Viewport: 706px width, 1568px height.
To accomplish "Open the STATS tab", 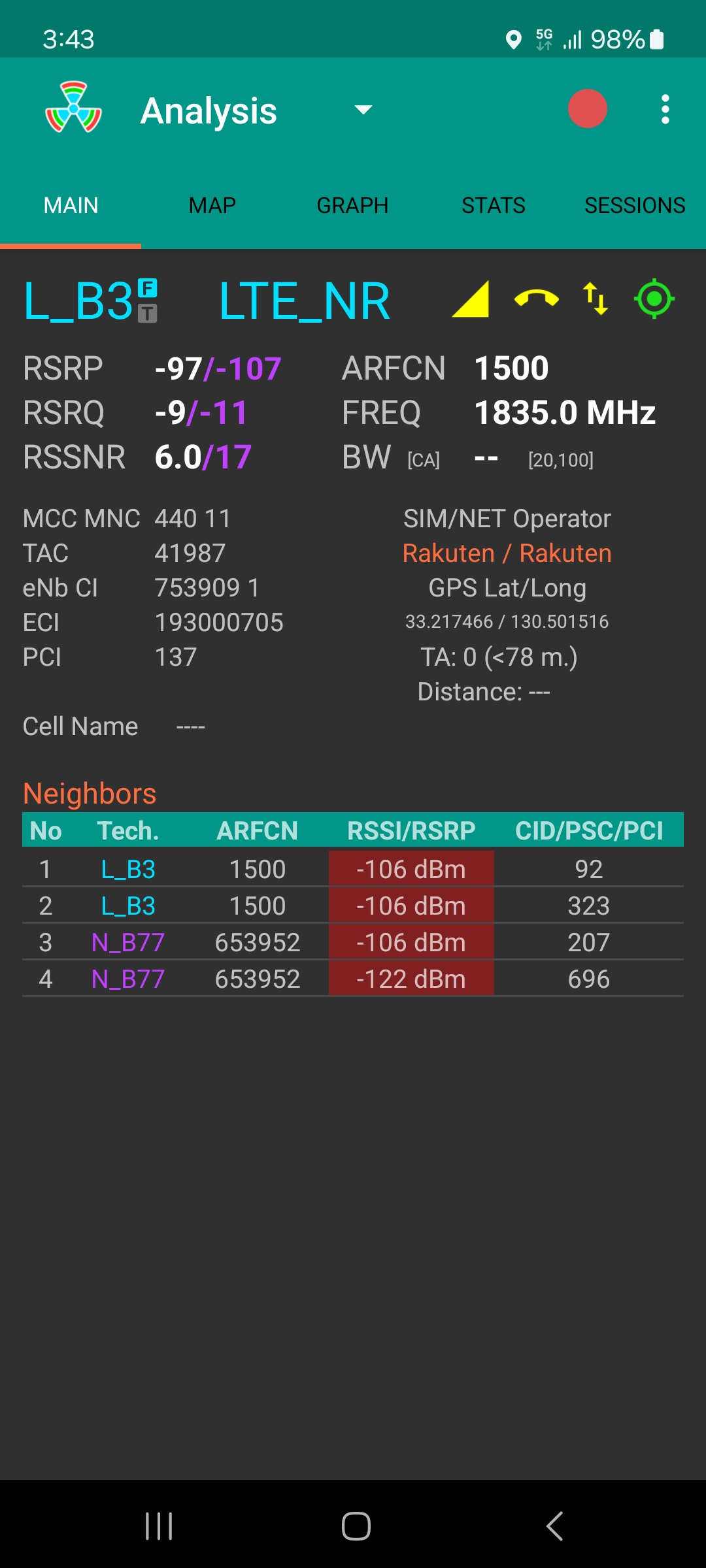I will pos(494,205).
